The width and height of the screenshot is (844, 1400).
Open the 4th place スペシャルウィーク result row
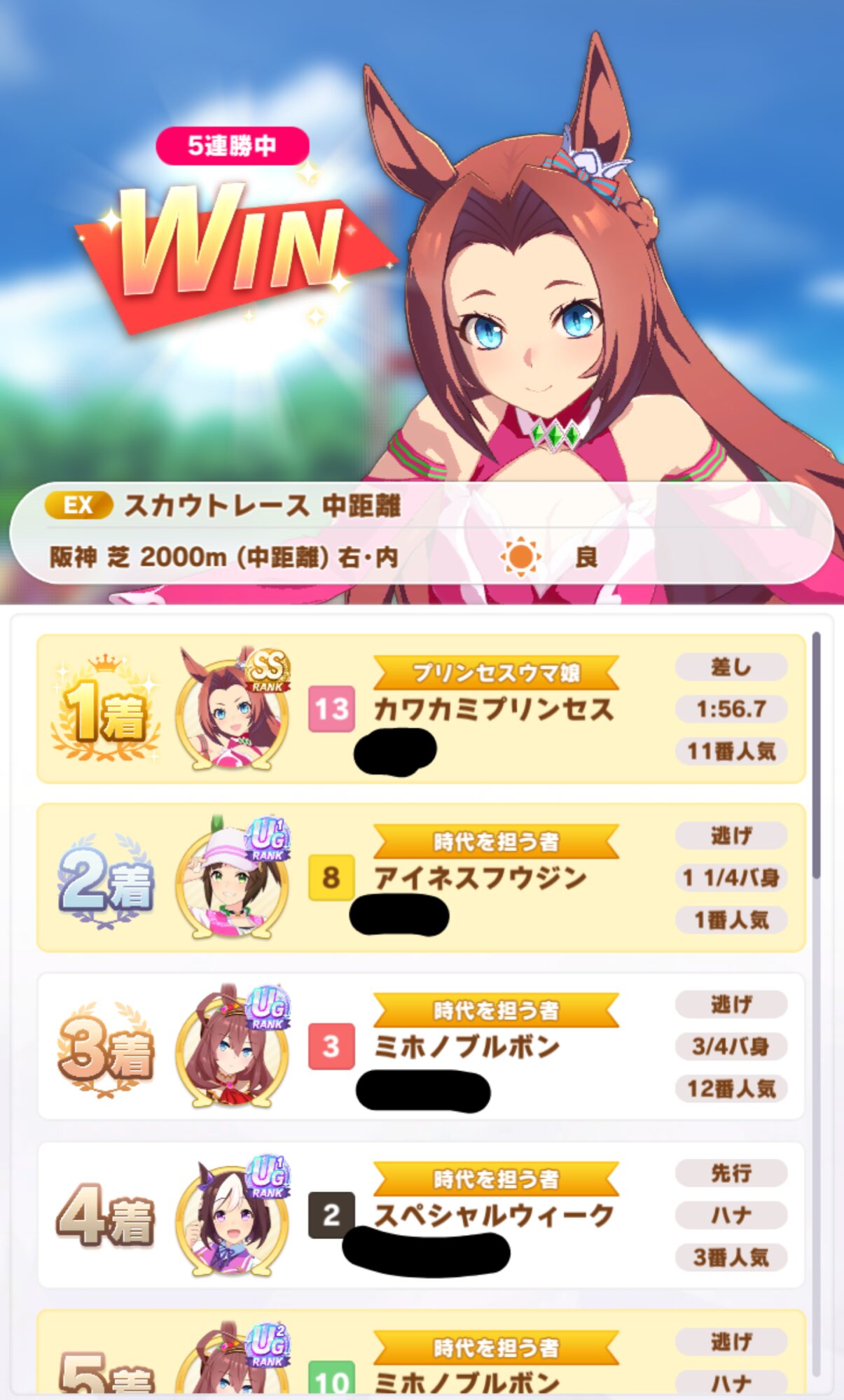[421, 1214]
